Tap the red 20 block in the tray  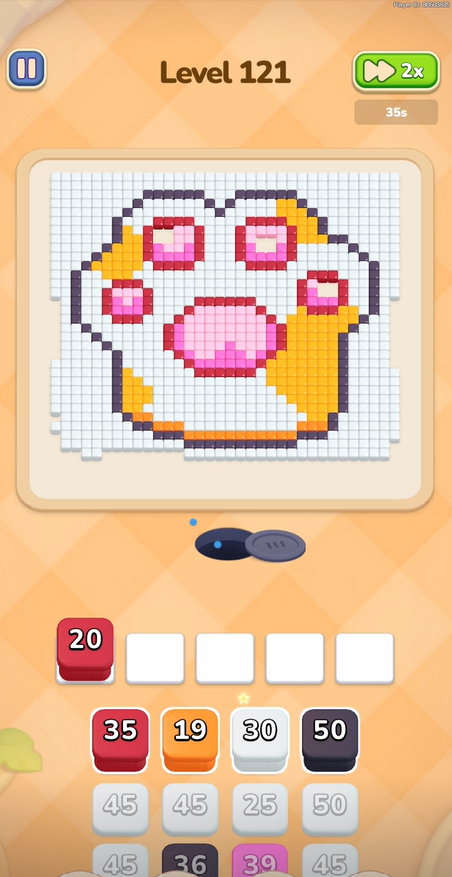click(85, 649)
